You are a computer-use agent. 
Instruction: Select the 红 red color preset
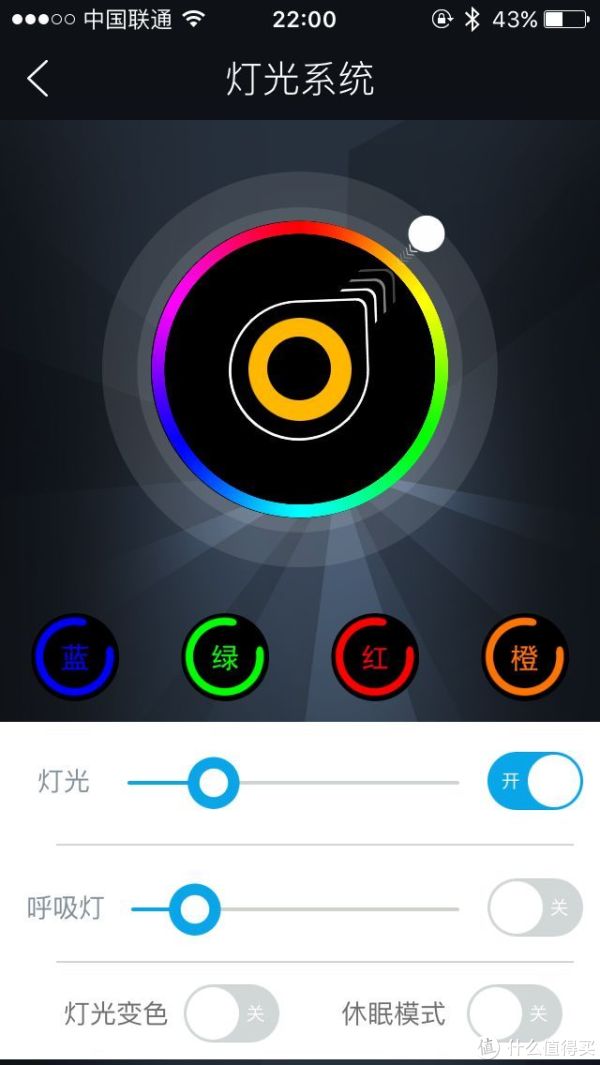[375, 657]
